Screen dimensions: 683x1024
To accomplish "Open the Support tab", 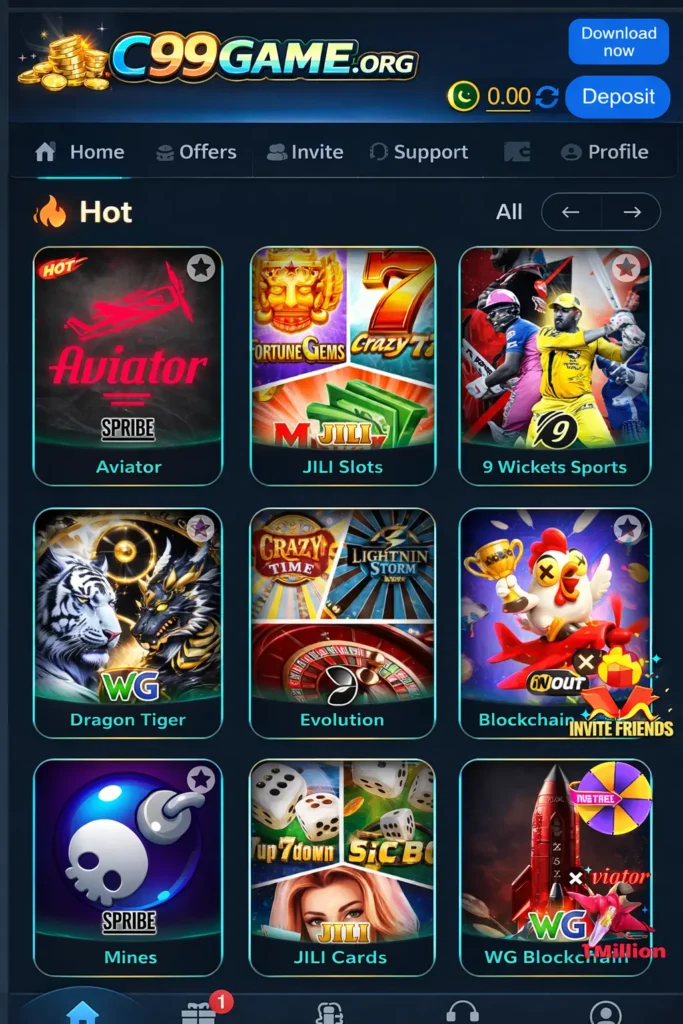I will (x=418, y=152).
